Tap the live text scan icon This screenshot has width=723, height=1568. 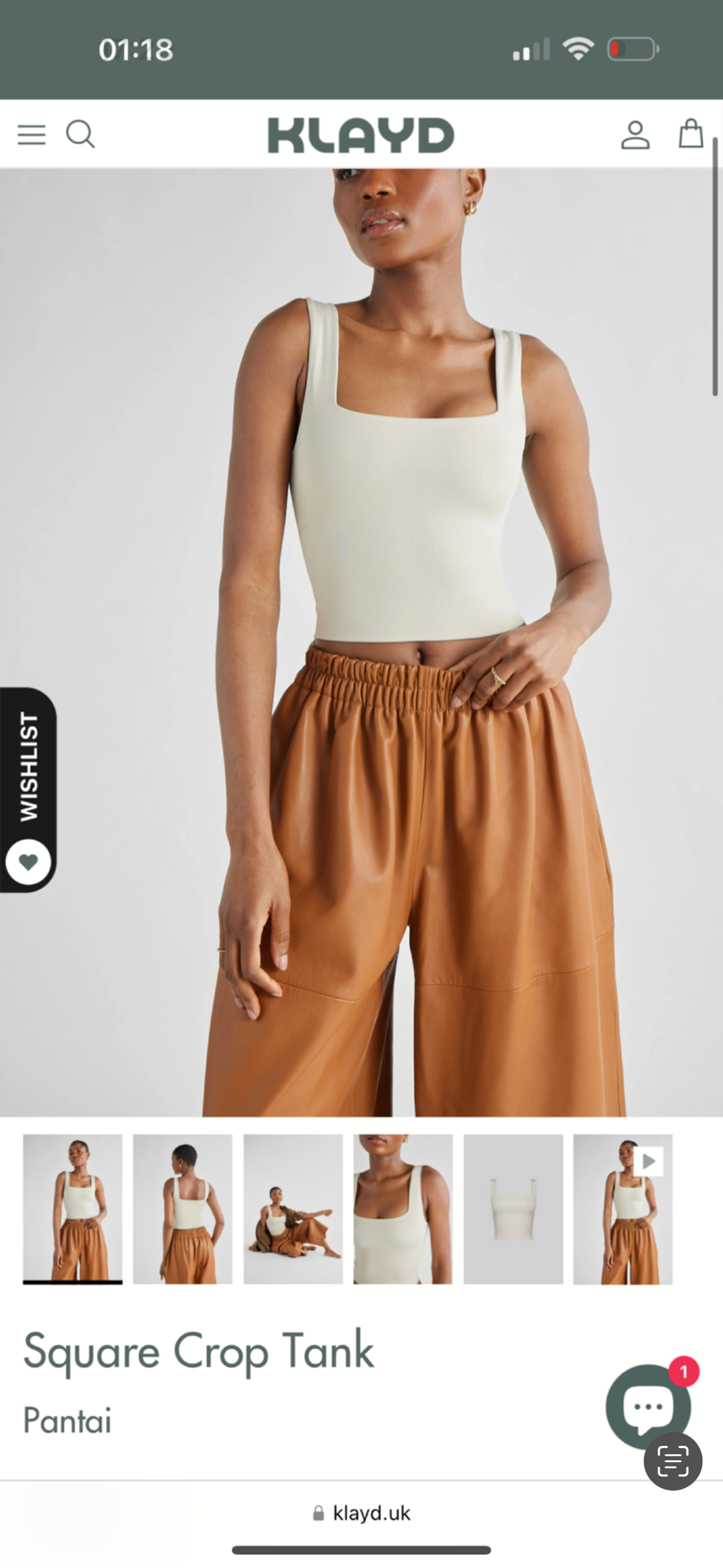[673, 1461]
